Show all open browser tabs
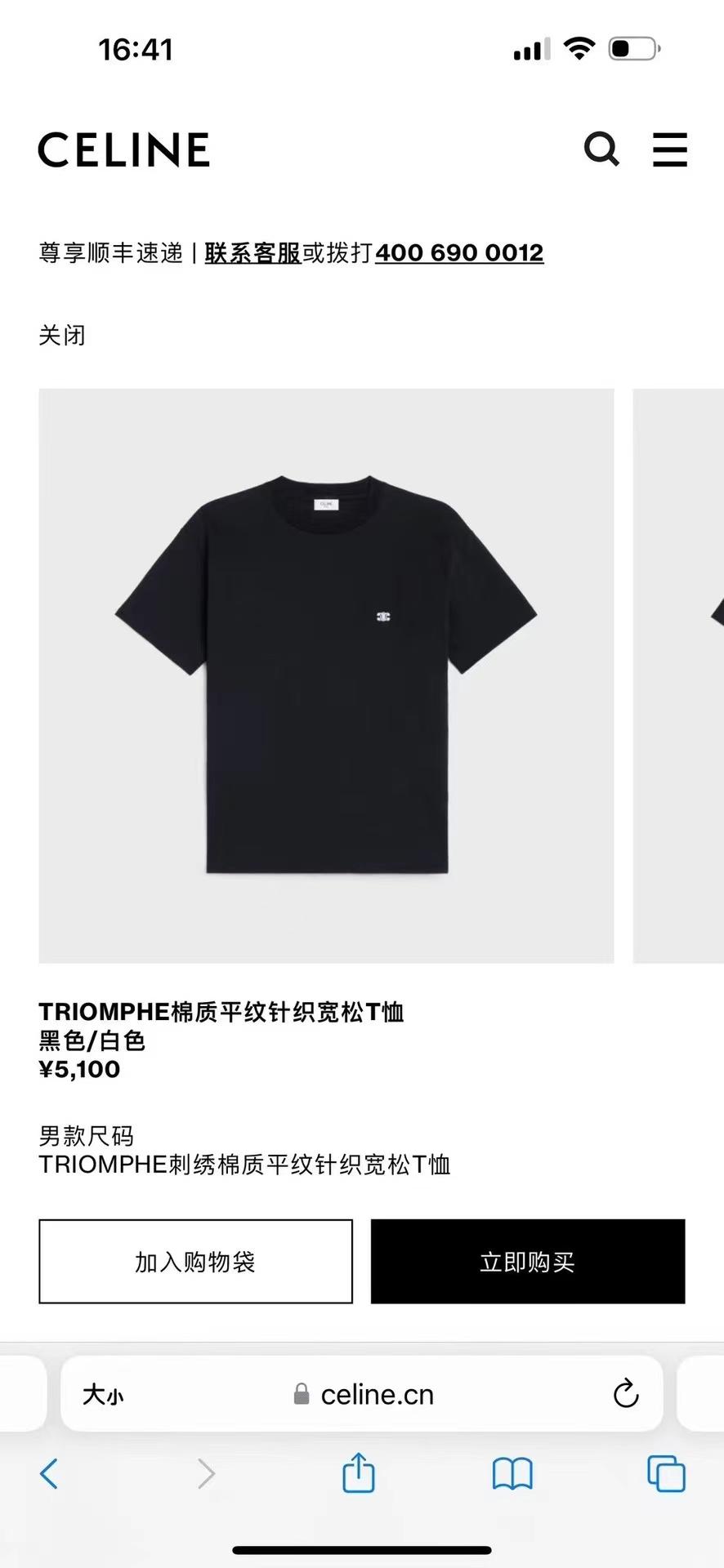This screenshot has width=724, height=1568. [666, 1474]
